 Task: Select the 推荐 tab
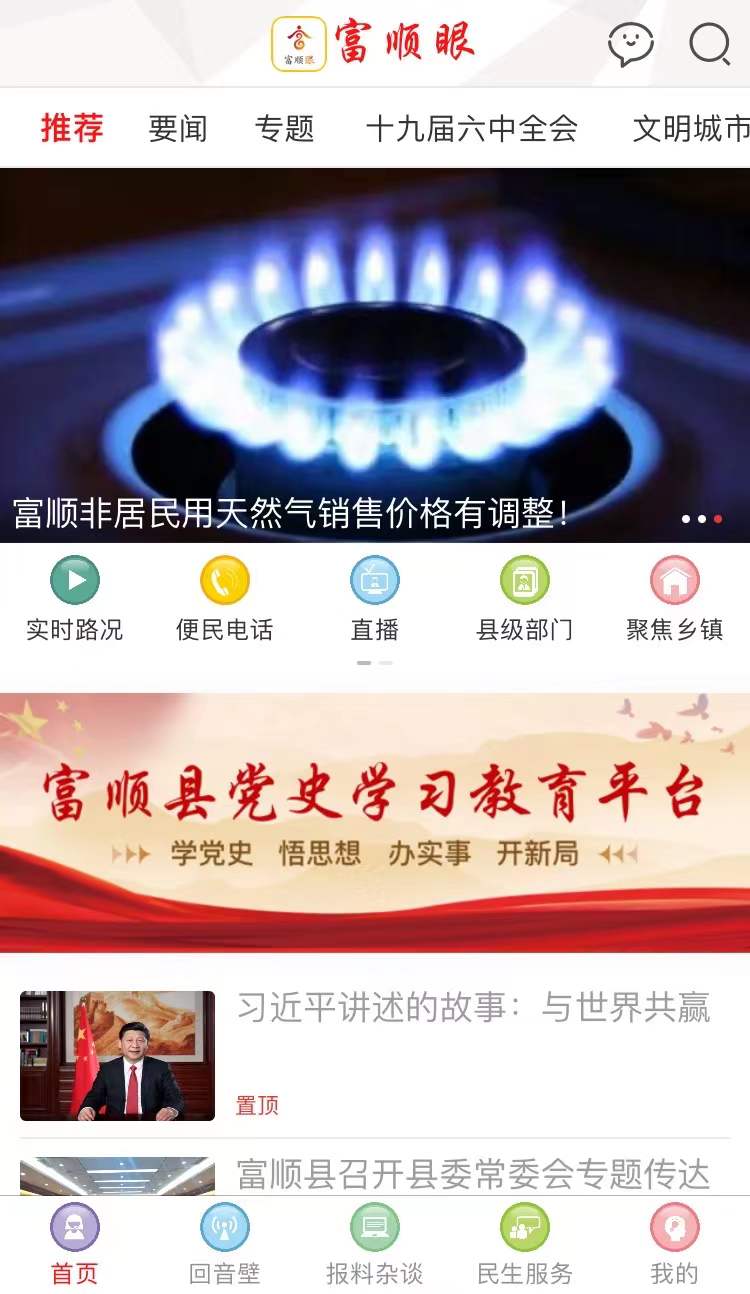pos(72,128)
